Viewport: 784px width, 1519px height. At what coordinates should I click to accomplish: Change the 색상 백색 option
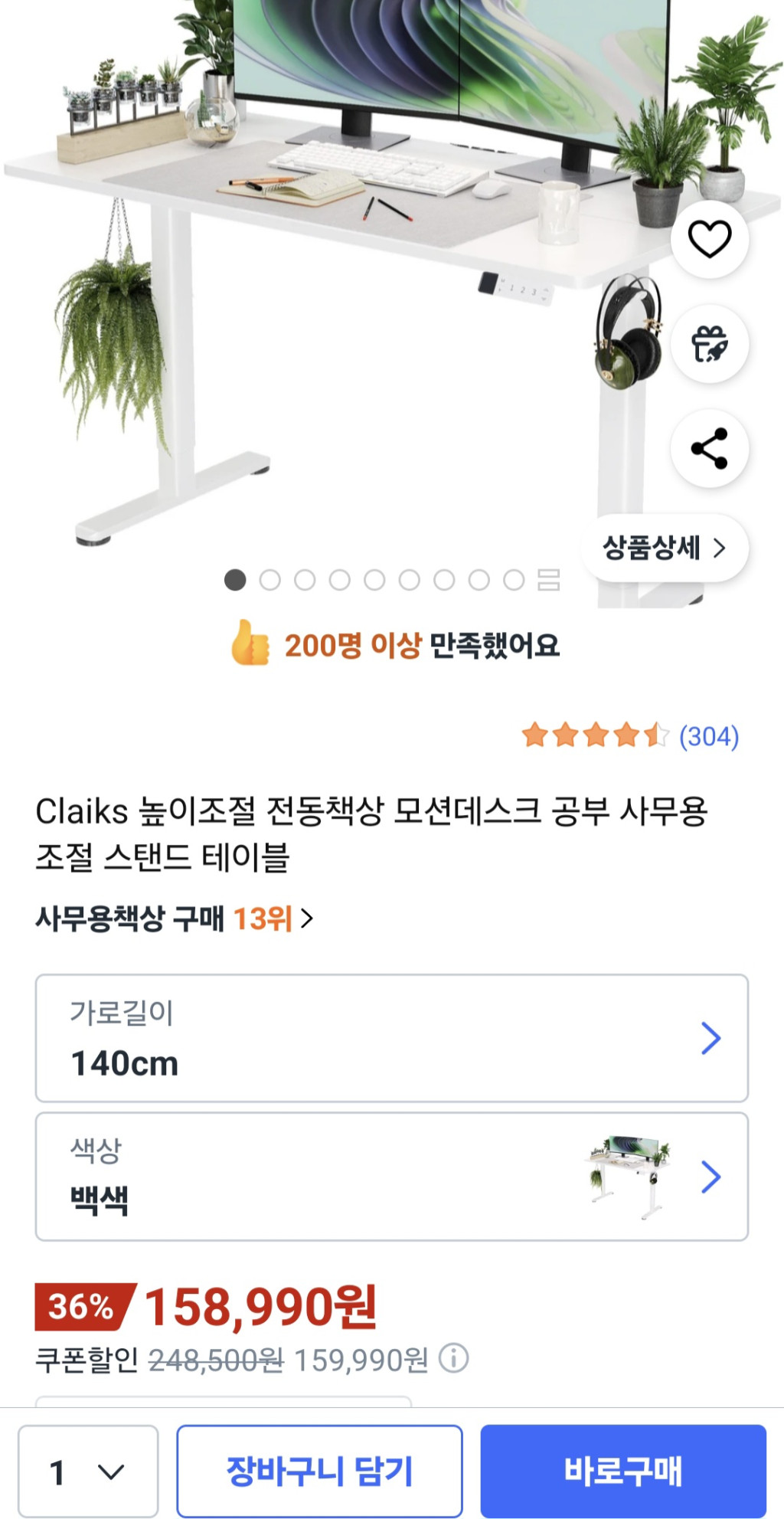tap(391, 1176)
